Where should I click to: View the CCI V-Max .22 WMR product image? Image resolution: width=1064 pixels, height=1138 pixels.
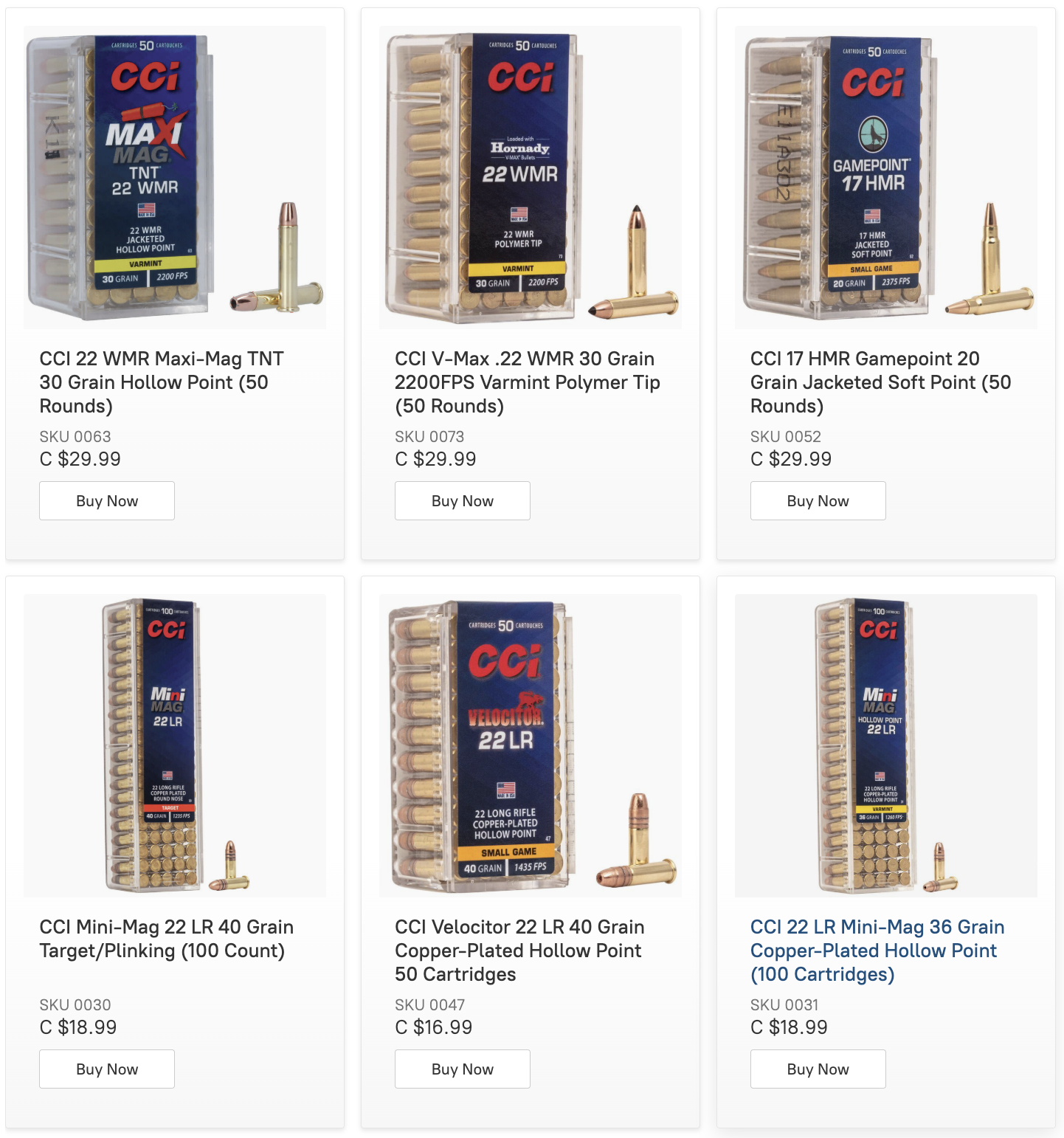(530, 178)
